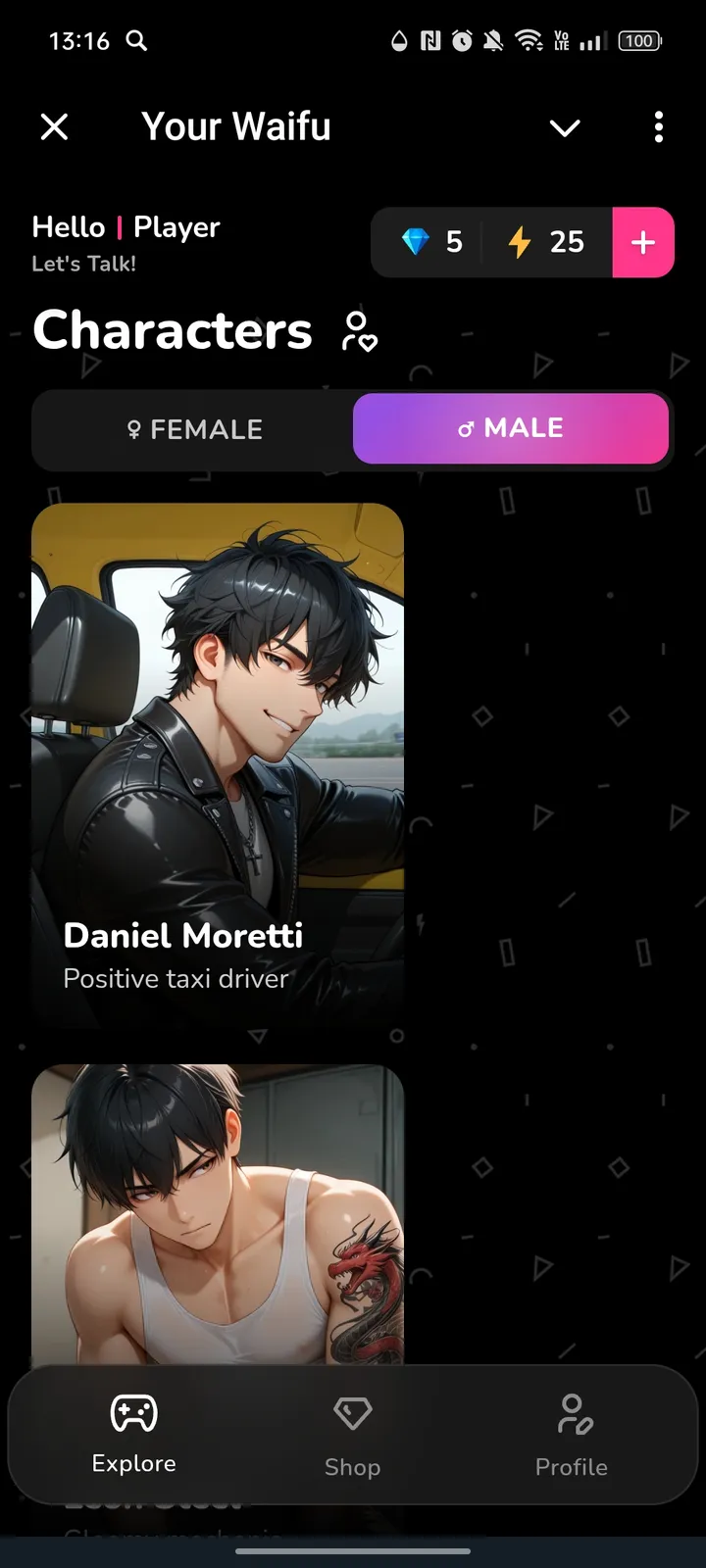Tap the Player name greeting
Viewport: 706px width, 1568px height.
[175, 226]
